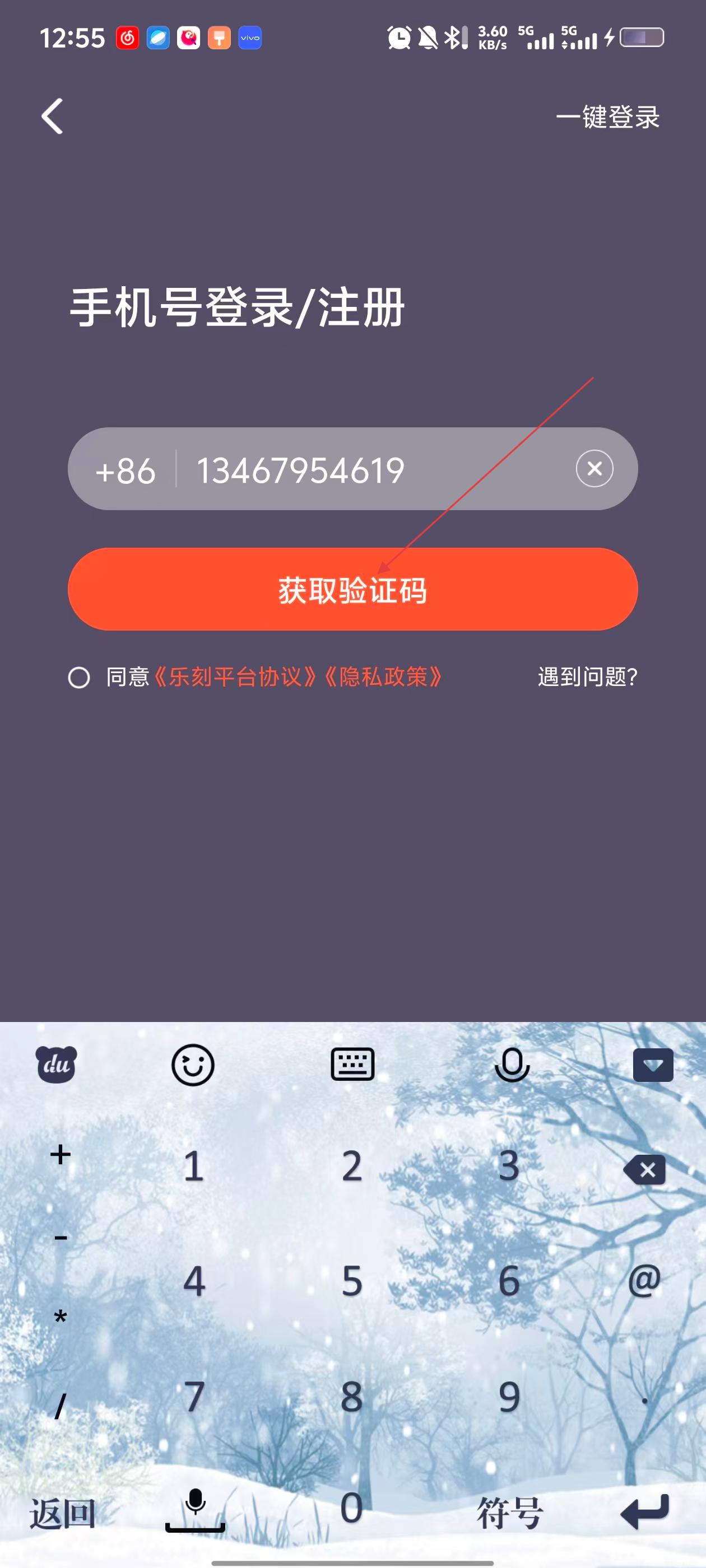Image resolution: width=706 pixels, height=1568 pixels.
Task: Tap 获取验证码 to get the code
Action: tap(352, 589)
